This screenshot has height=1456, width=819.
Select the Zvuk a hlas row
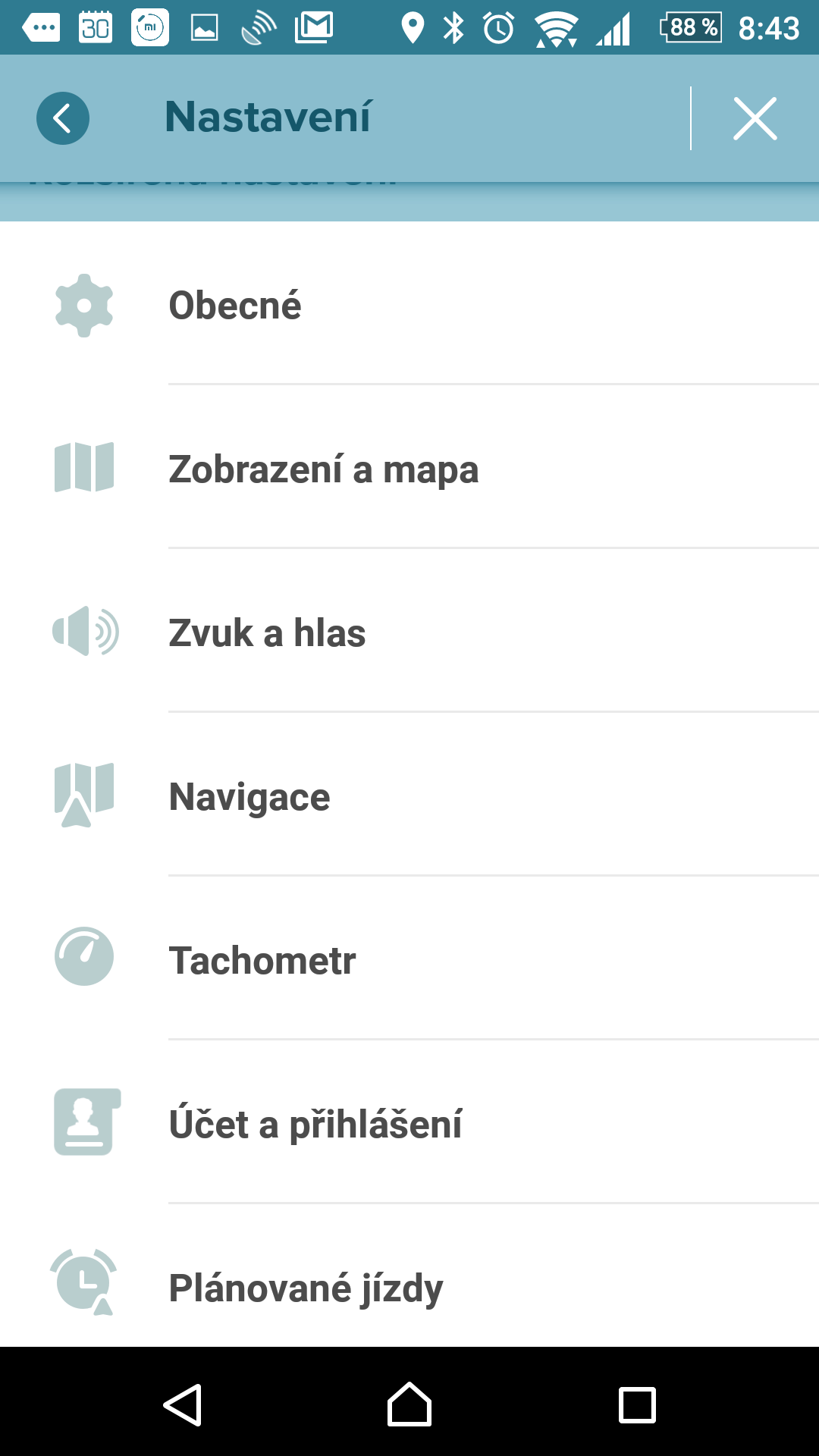[x=409, y=632]
